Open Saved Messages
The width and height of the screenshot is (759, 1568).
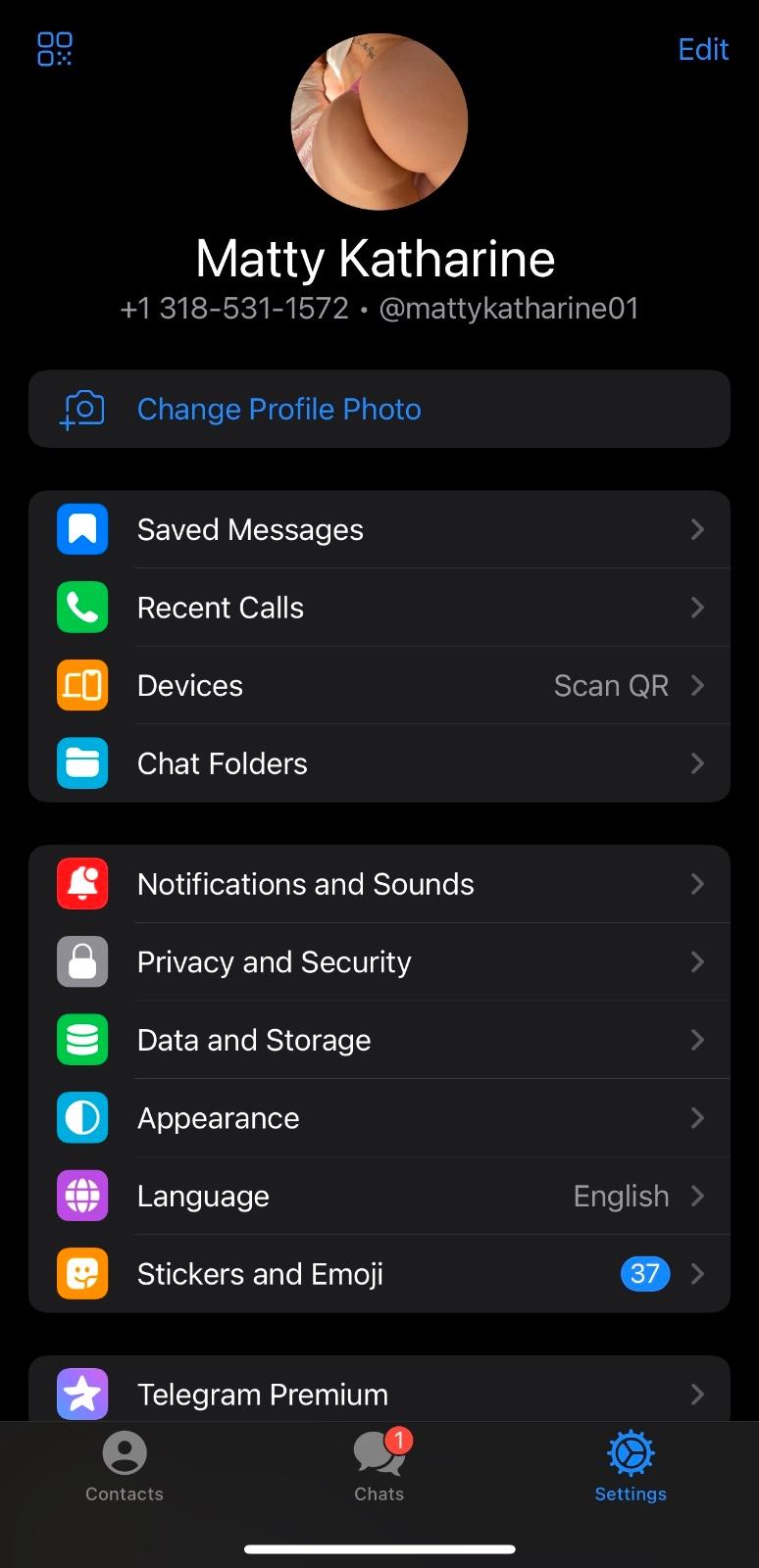click(x=379, y=529)
